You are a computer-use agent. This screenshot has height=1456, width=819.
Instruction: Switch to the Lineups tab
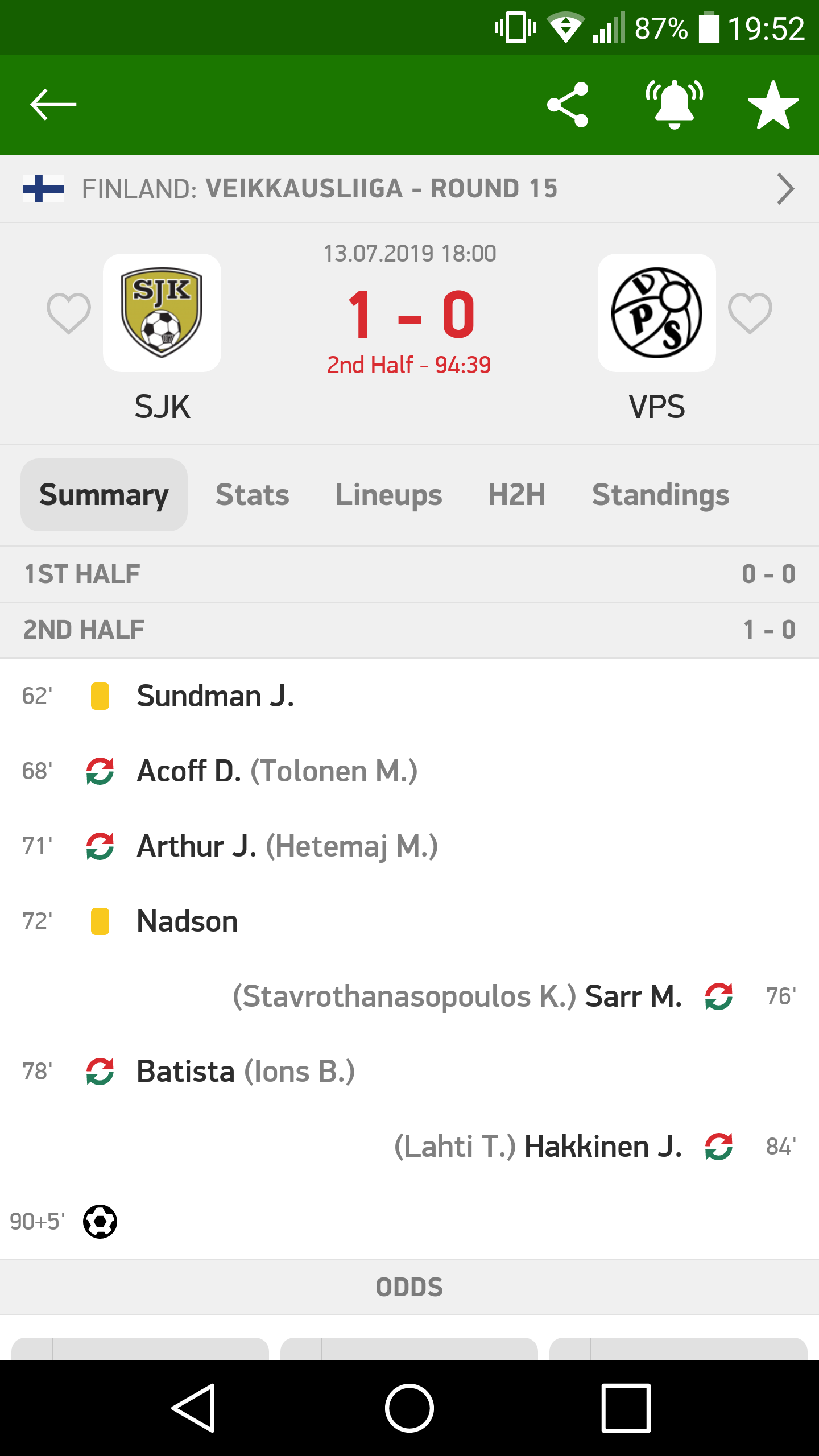(x=388, y=495)
